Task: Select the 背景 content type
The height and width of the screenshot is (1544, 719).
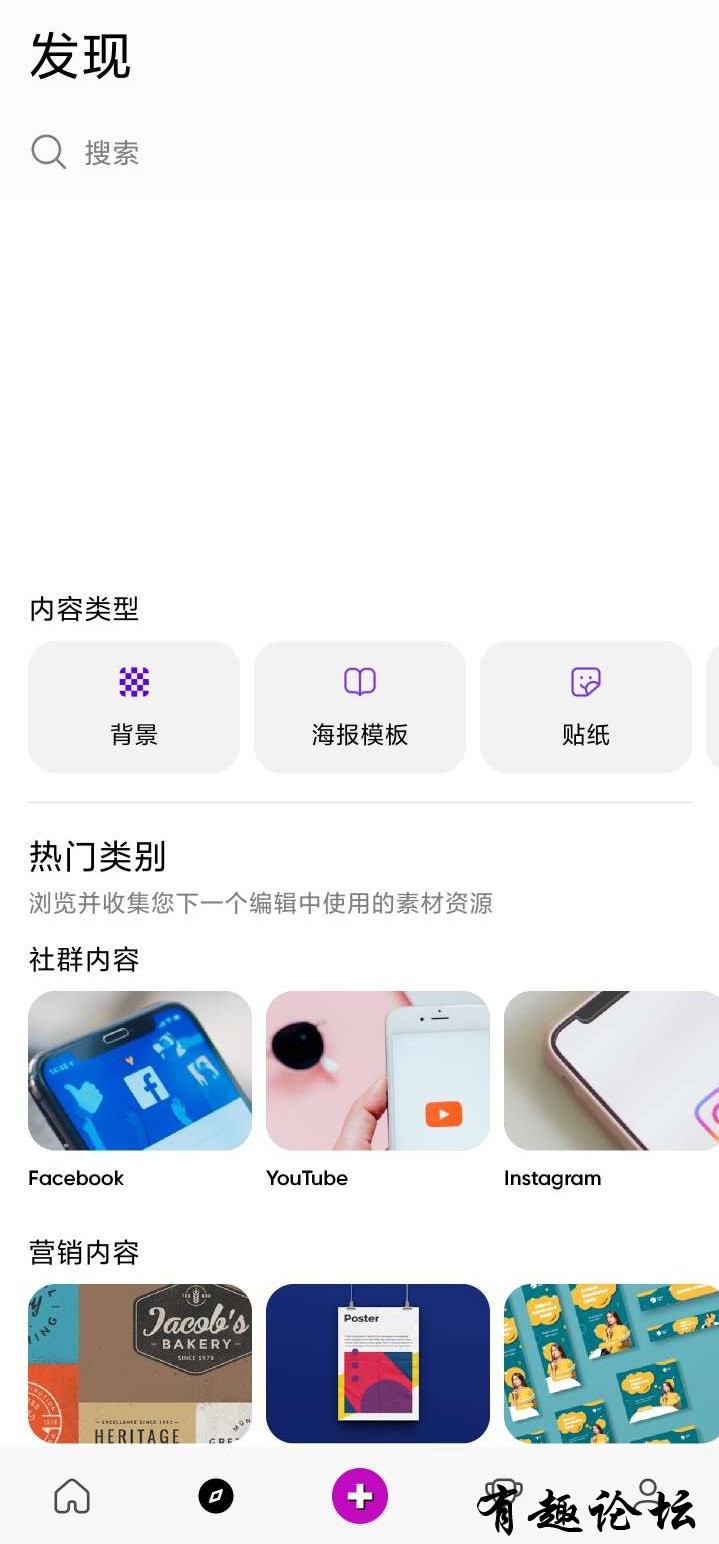Action: [x=134, y=707]
